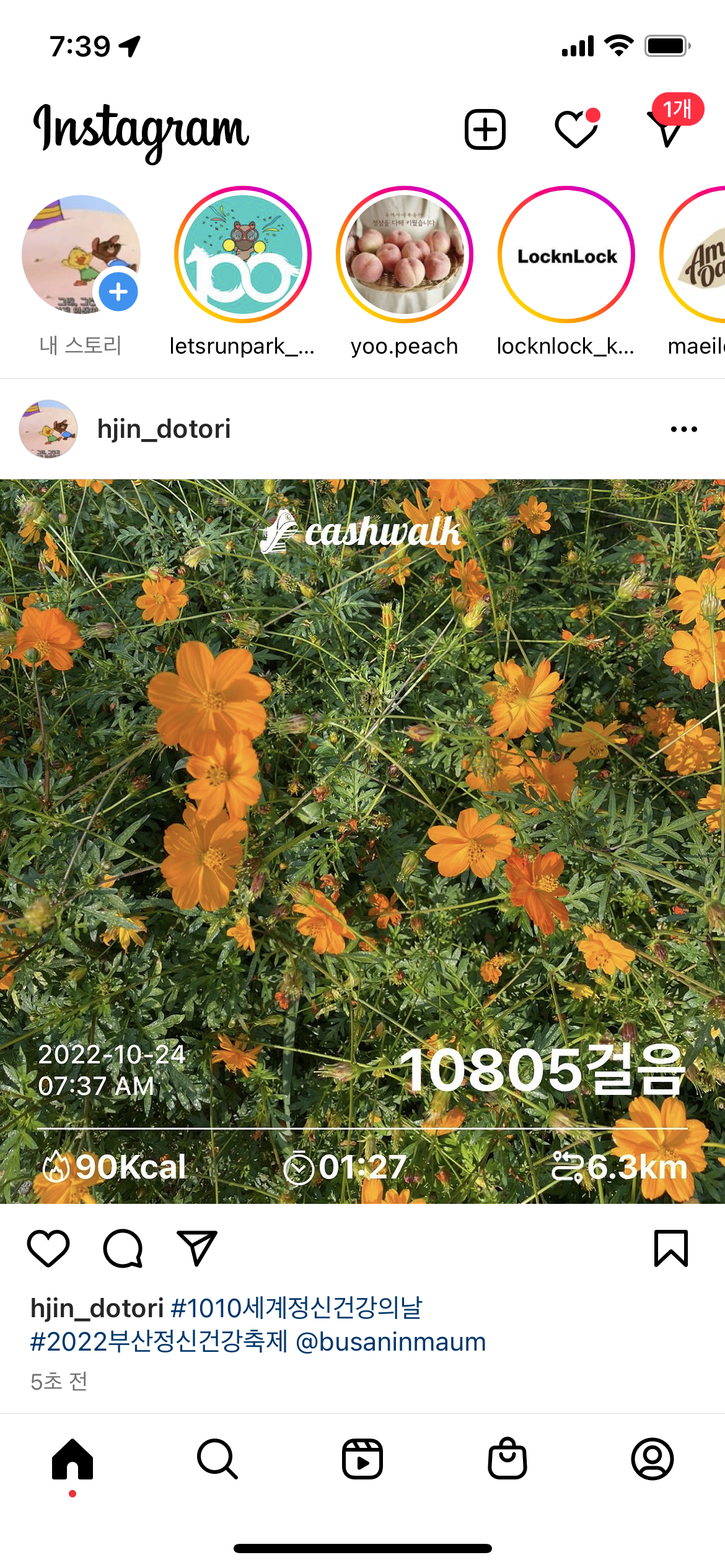The image size is (725, 1568).
Task: Open the activity heart notifications
Action: [576, 129]
